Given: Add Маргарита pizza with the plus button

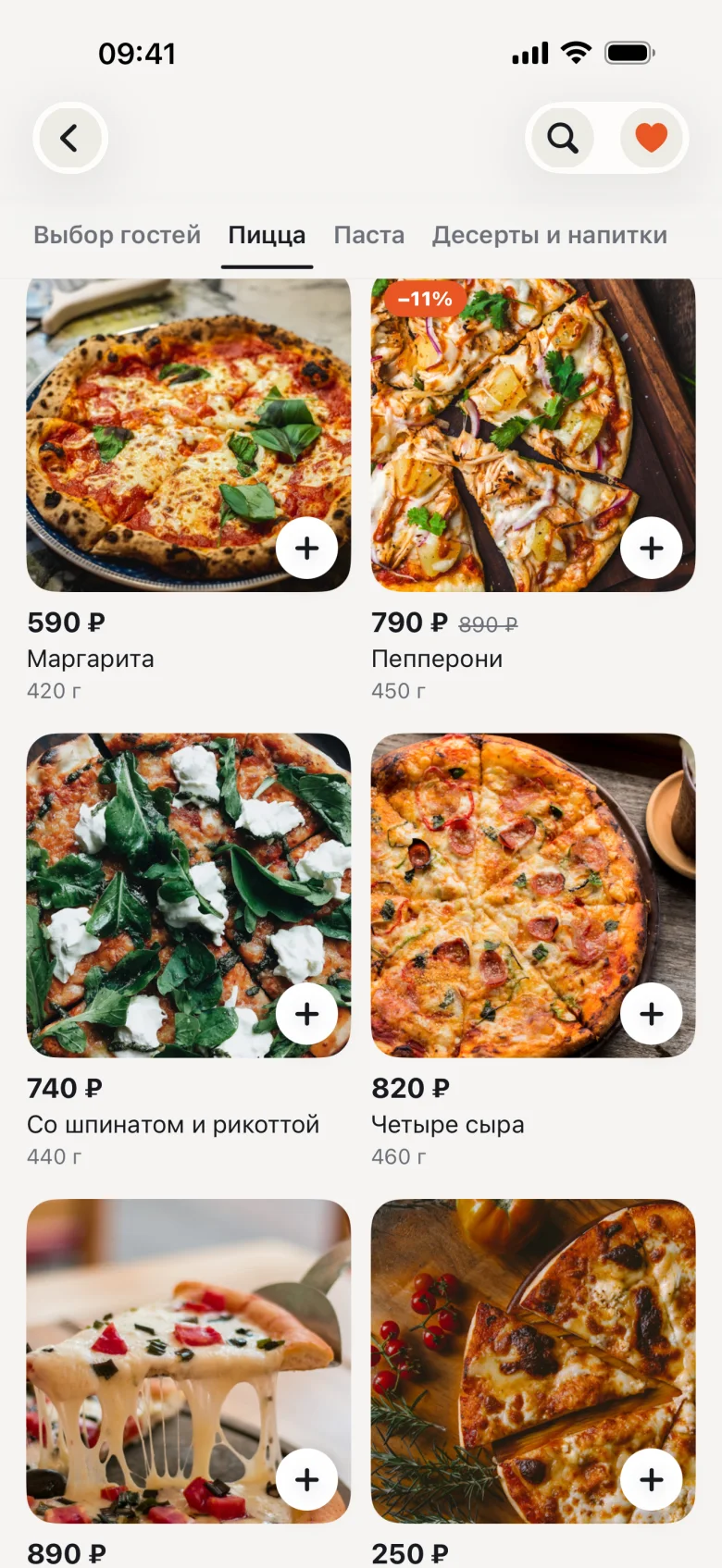Looking at the screenshot, I should point(306,548).
